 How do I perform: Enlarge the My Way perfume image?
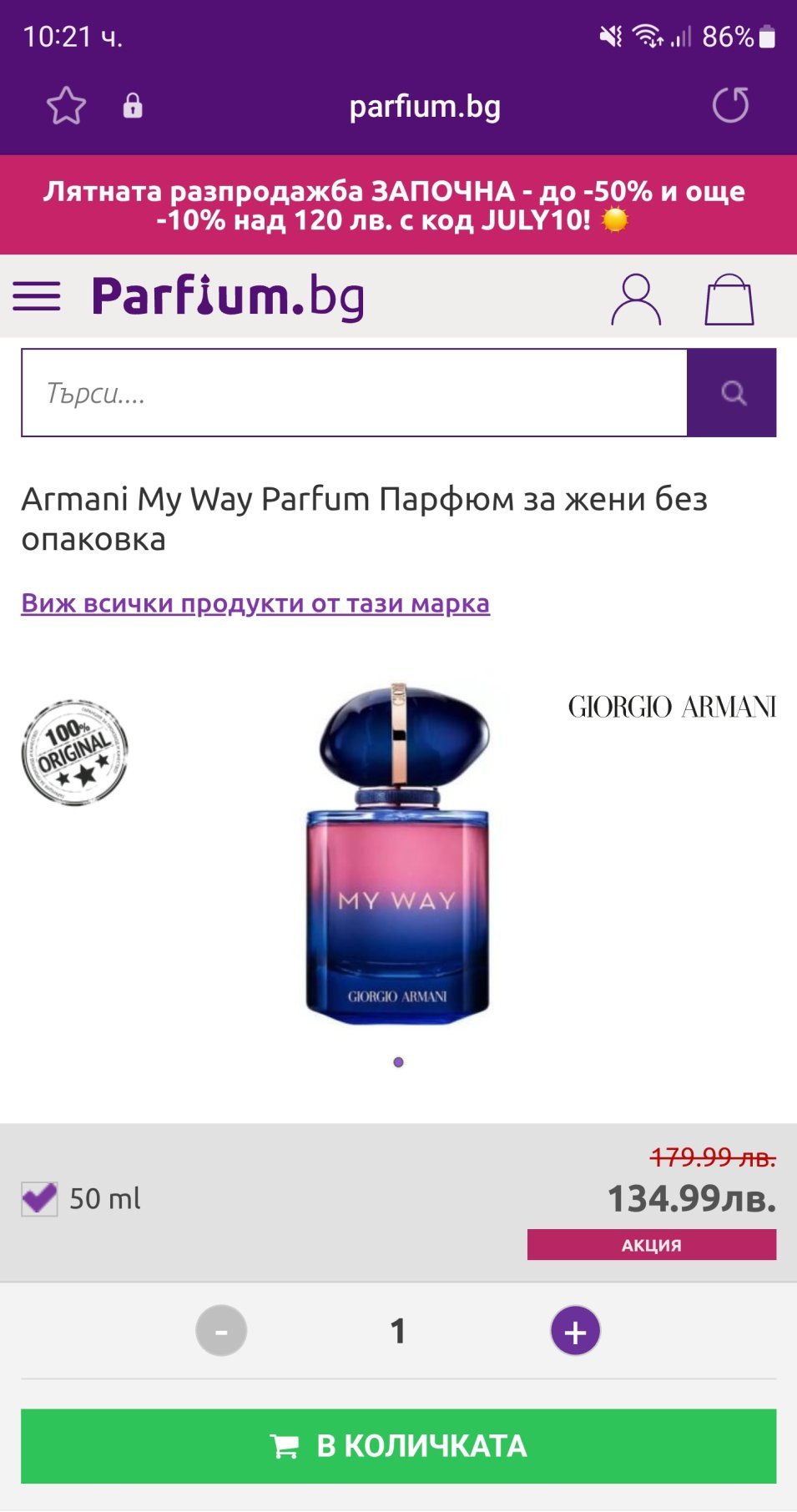coord(398,854)
